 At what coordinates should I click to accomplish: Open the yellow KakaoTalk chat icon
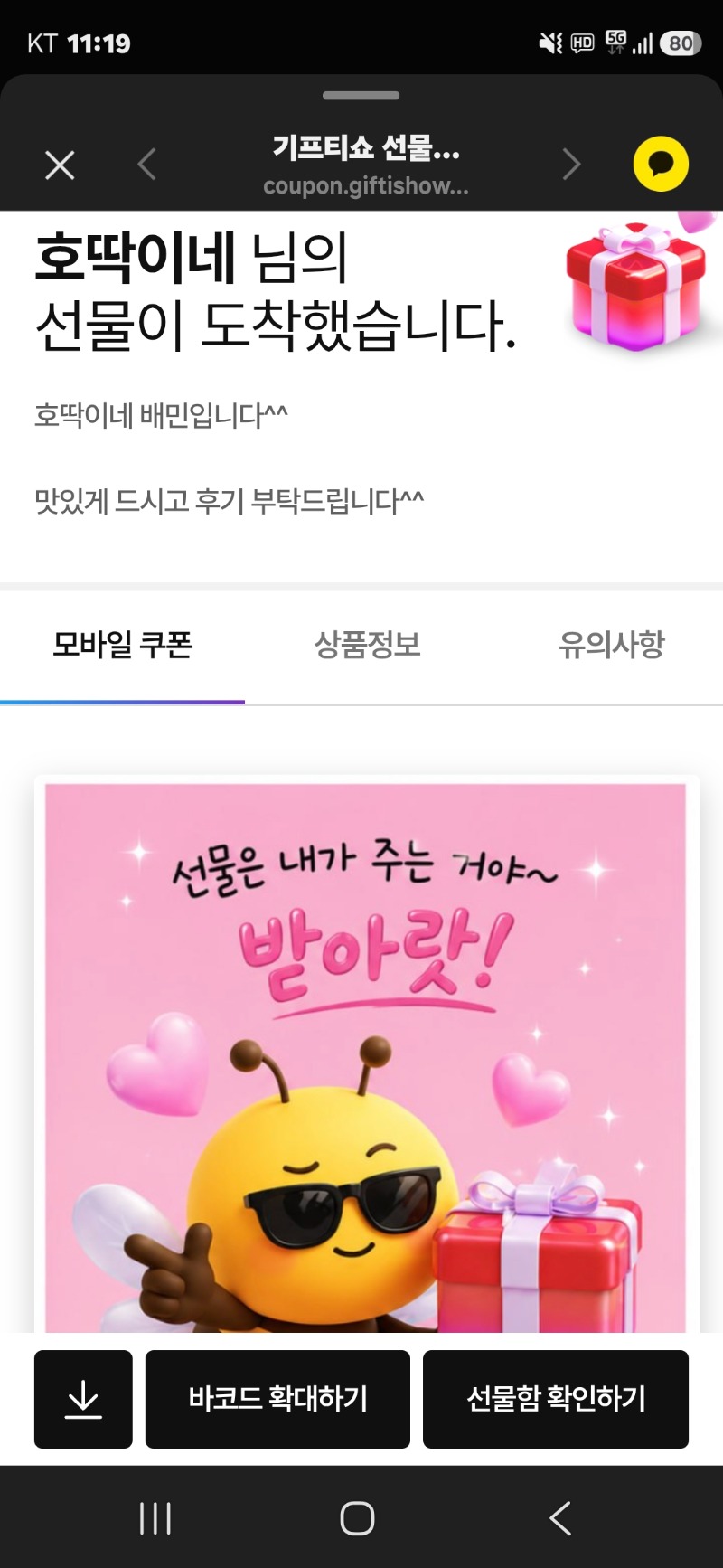coord(661,164)
